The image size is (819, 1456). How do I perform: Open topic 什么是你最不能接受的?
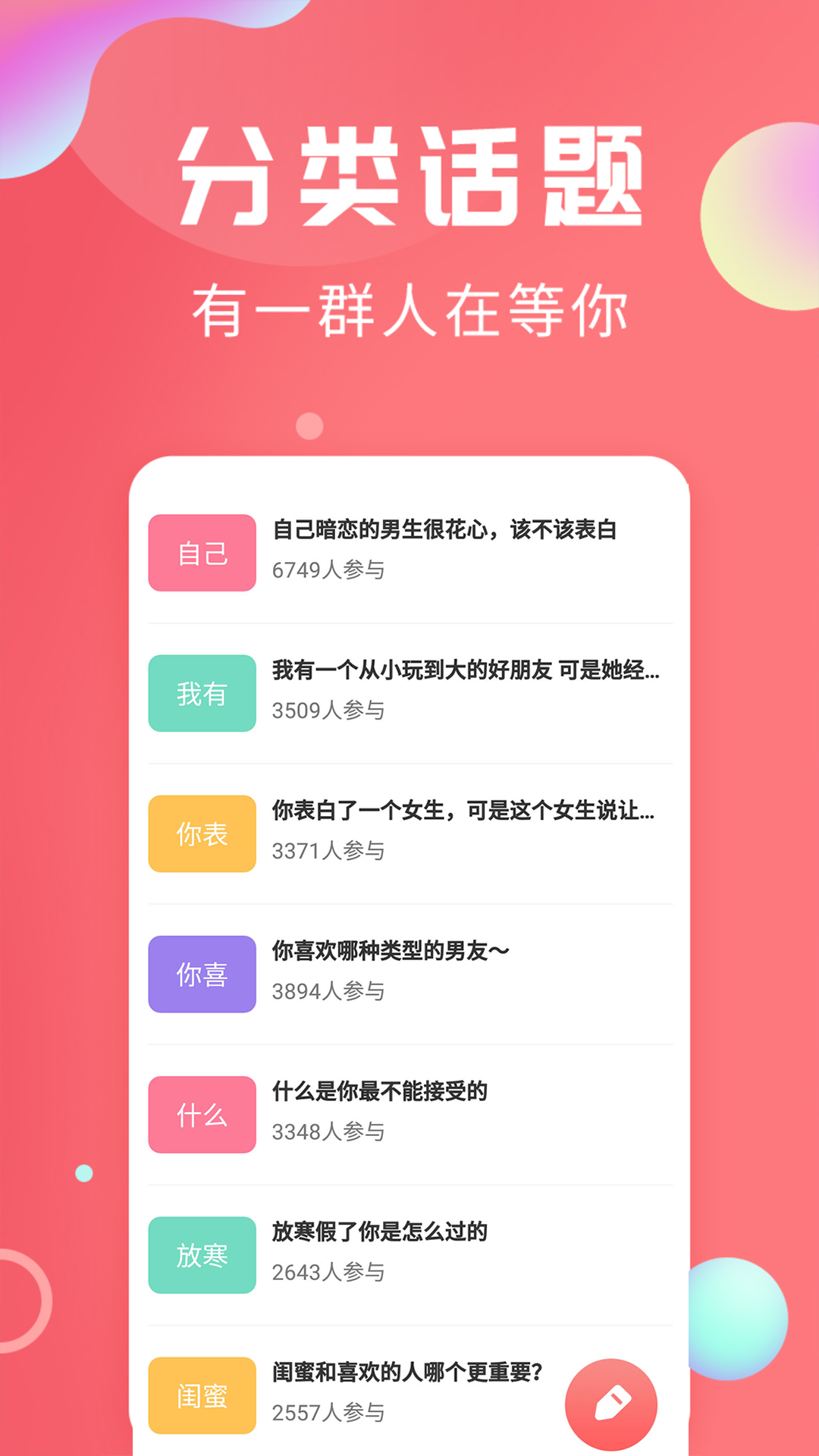tap(382, 1094)
